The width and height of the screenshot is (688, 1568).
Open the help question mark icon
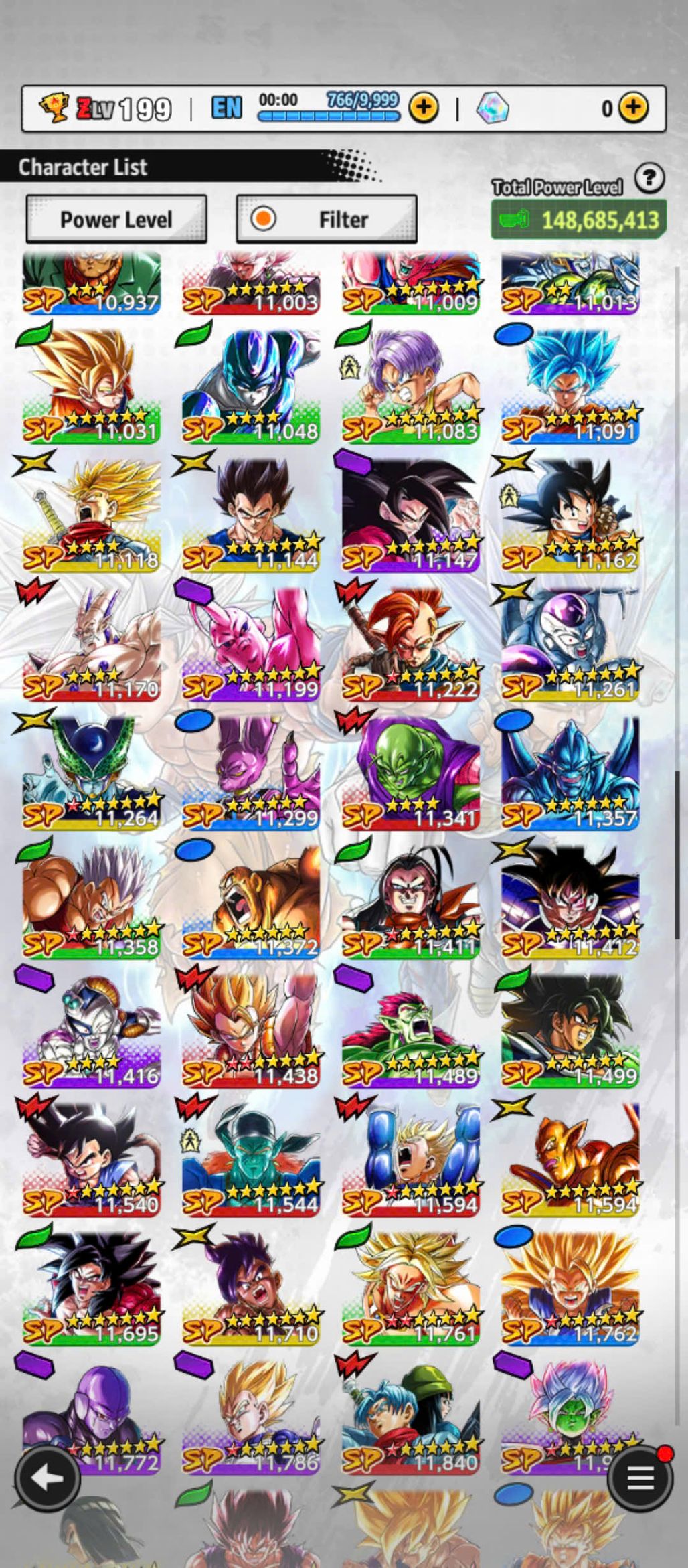pos(649,179)
